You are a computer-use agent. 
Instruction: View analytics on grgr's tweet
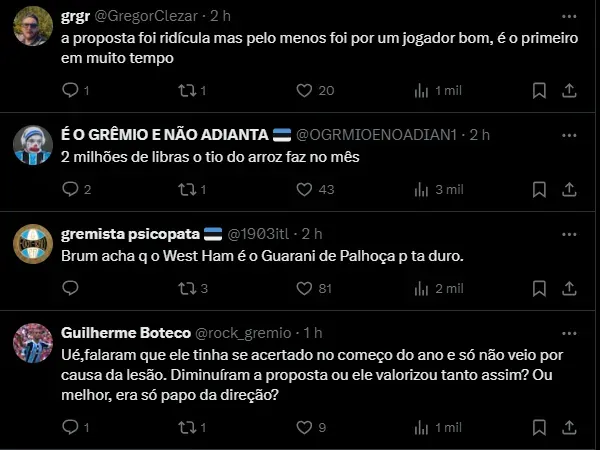420,90
